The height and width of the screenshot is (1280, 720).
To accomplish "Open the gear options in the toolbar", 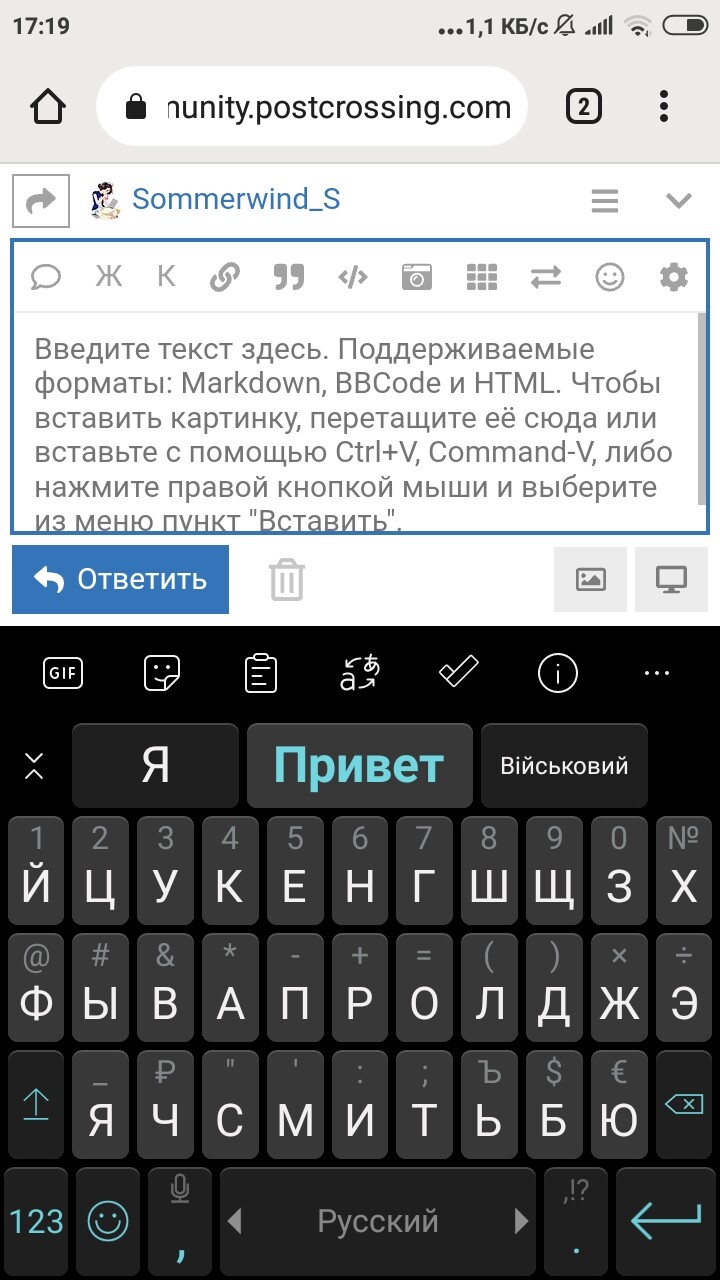I will pyautogui.click(x=674, y=277).
